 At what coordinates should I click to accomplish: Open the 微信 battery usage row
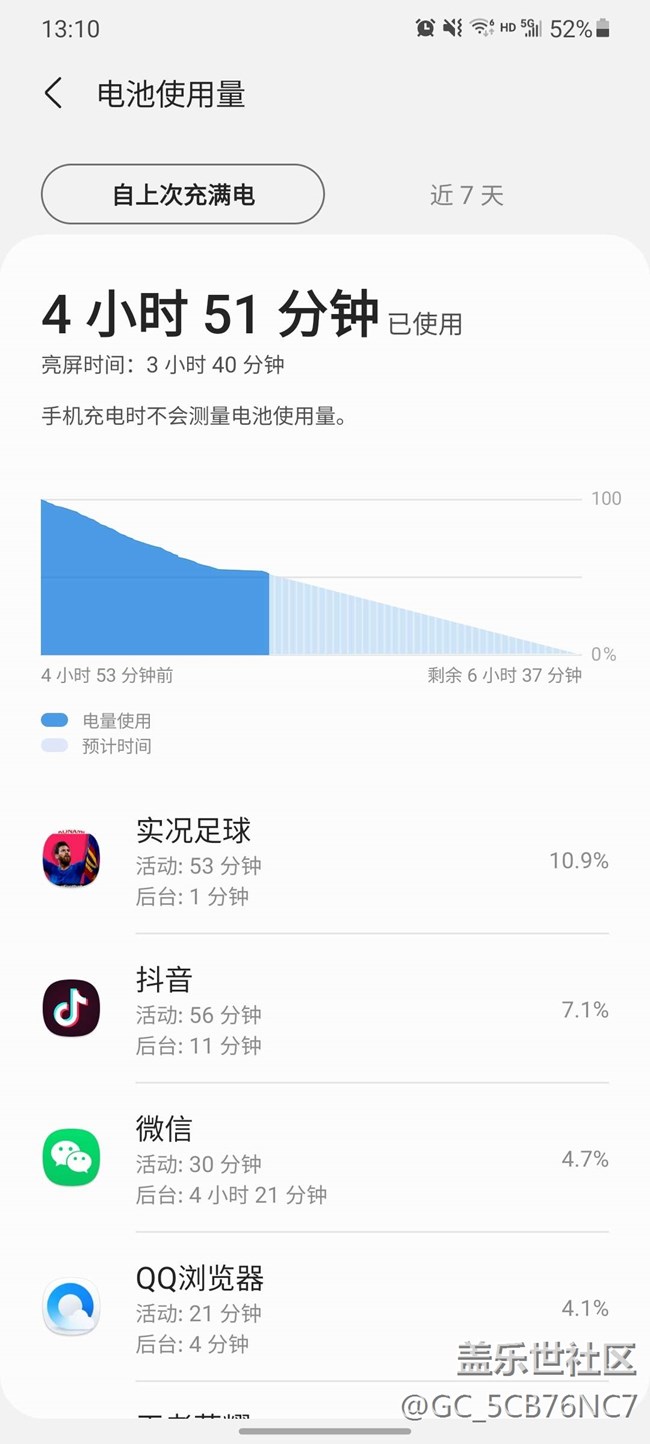click(325, 1159)
